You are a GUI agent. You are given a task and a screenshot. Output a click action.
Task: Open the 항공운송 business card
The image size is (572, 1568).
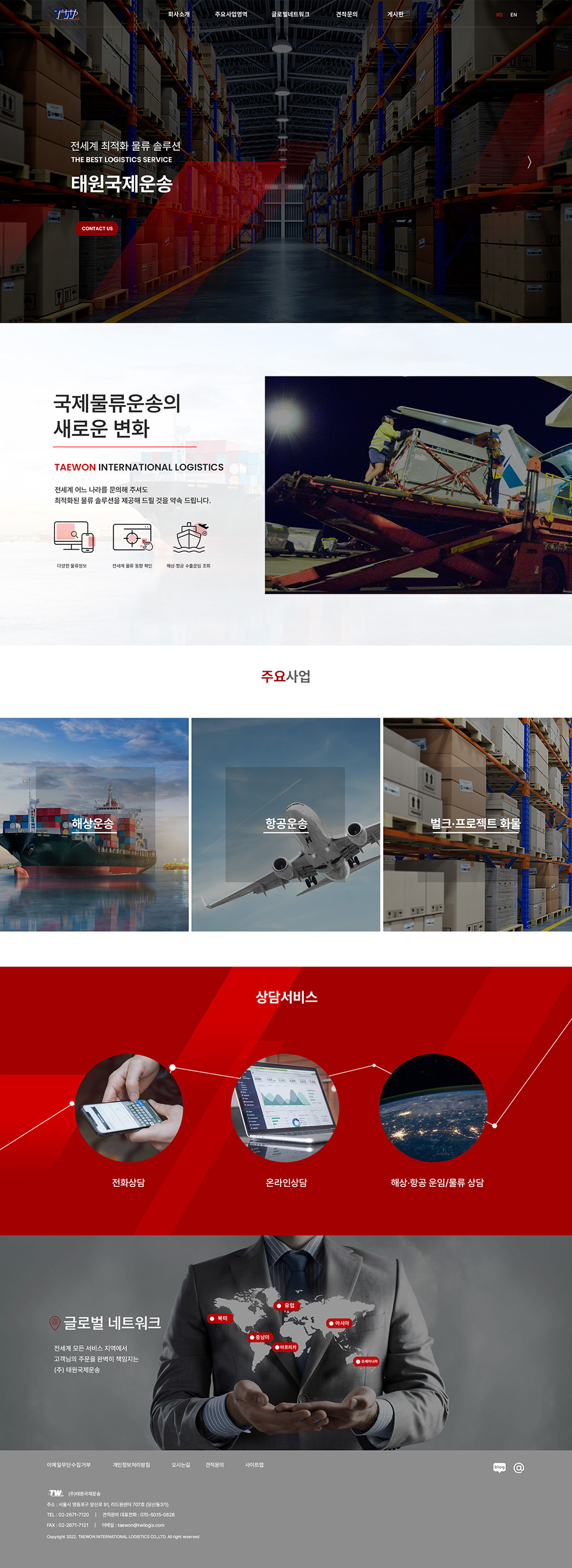coord(285,824)
